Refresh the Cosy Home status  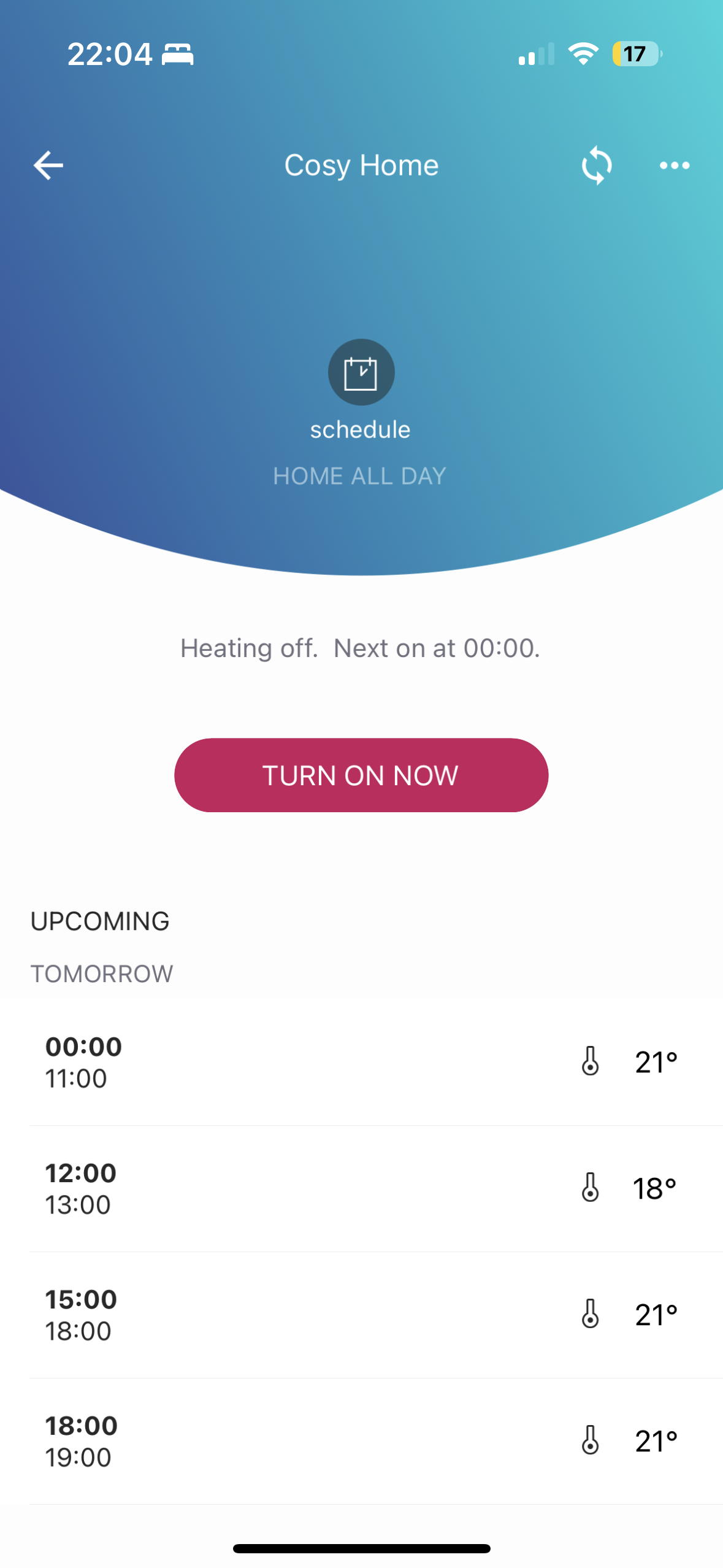tap(596, 165)
